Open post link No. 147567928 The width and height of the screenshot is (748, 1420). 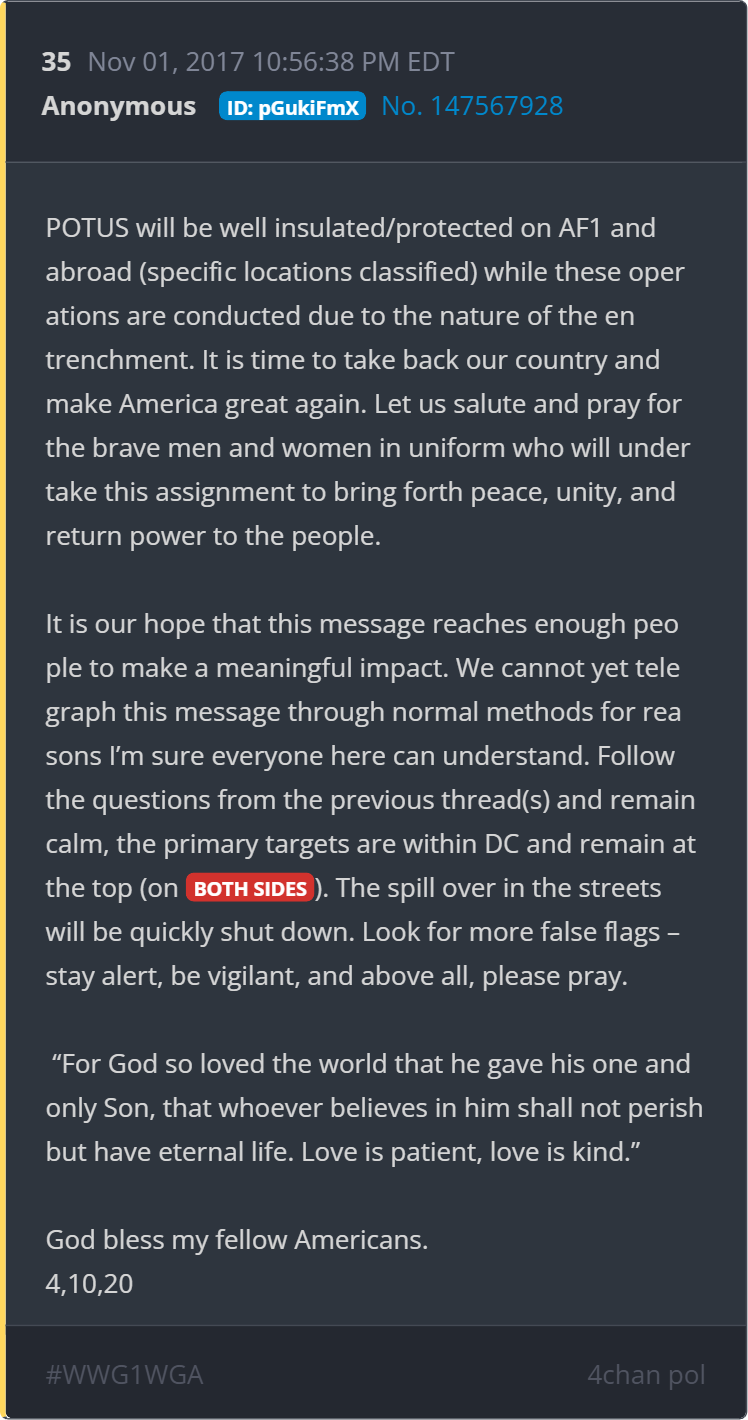coord(472,106)
